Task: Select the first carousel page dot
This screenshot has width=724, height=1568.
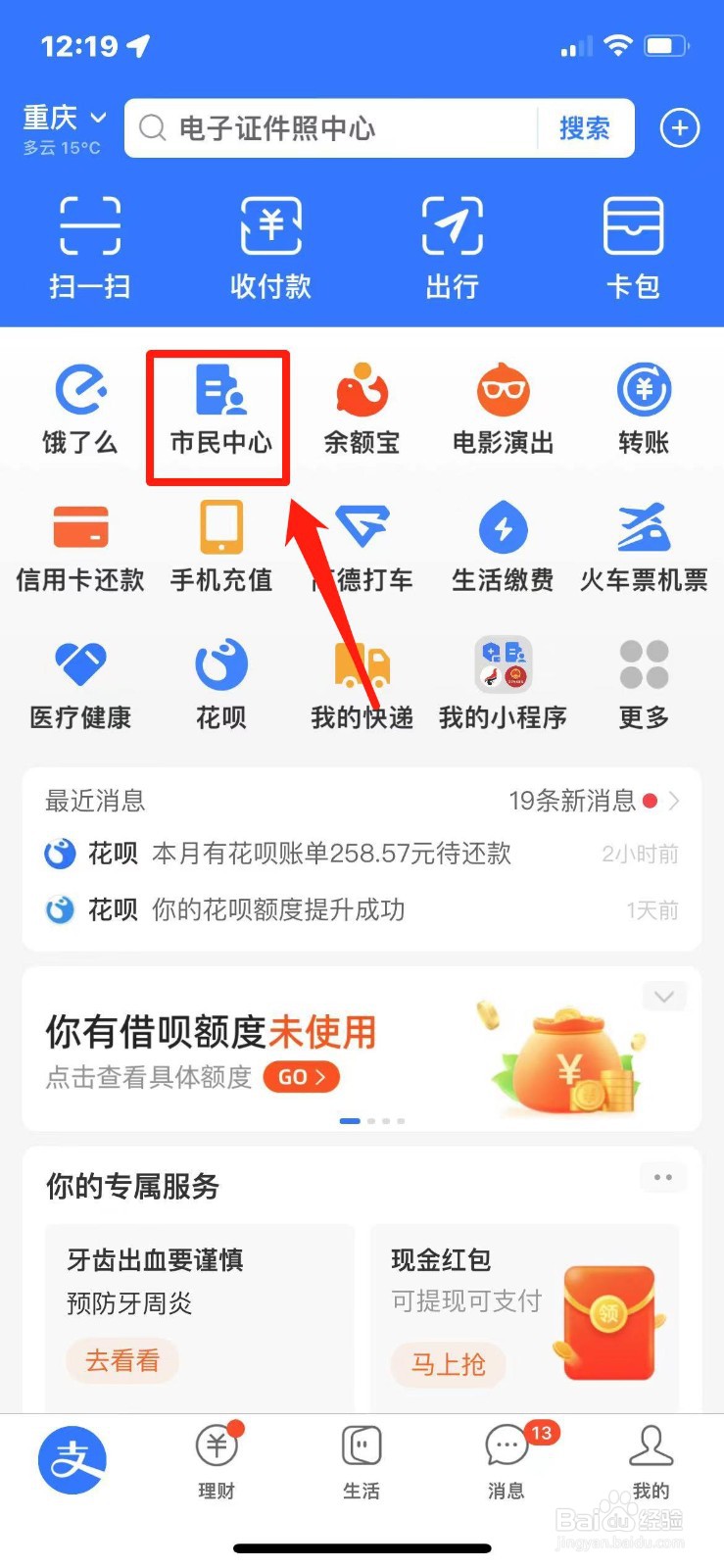Action: (x=350, y=1119)
